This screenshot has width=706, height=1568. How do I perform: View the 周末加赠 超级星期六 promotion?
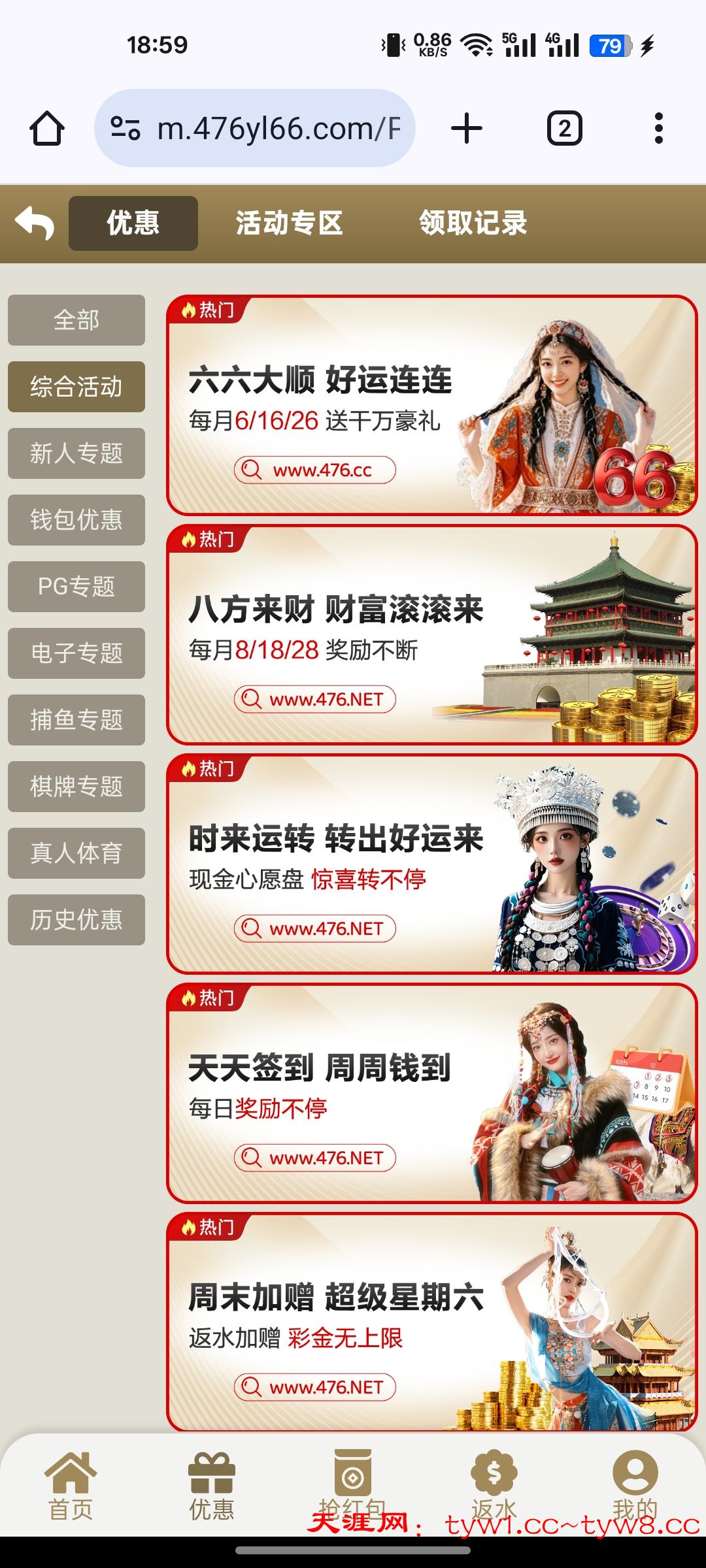coord(431,1322)
